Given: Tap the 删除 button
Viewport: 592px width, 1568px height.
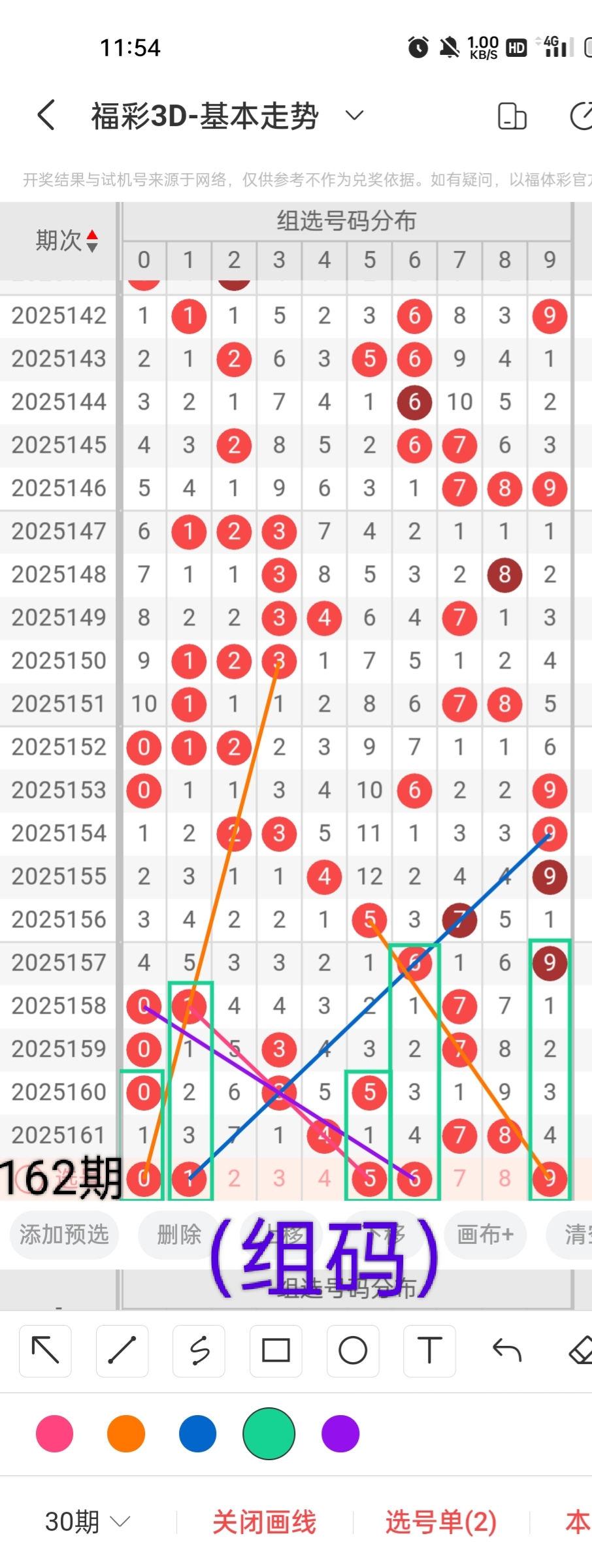Looking at the screenshot, I should pos(179,1234).
